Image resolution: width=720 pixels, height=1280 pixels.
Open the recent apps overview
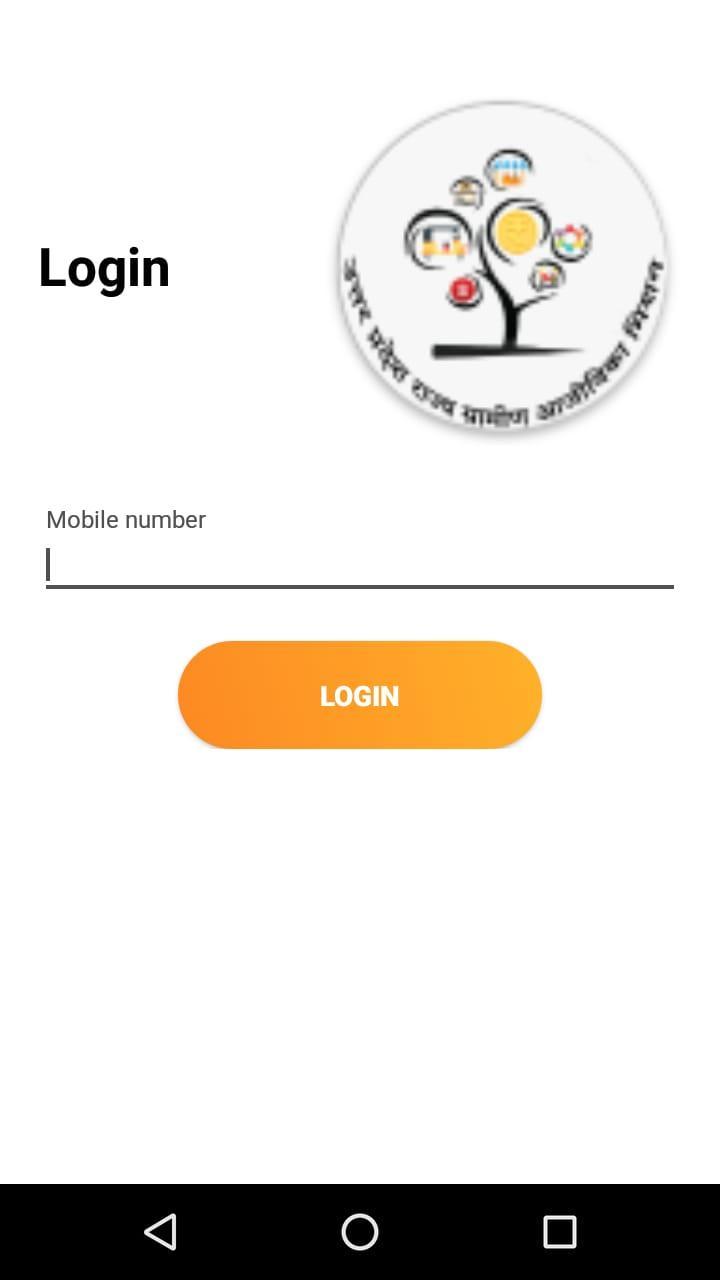coord(559,1231)
